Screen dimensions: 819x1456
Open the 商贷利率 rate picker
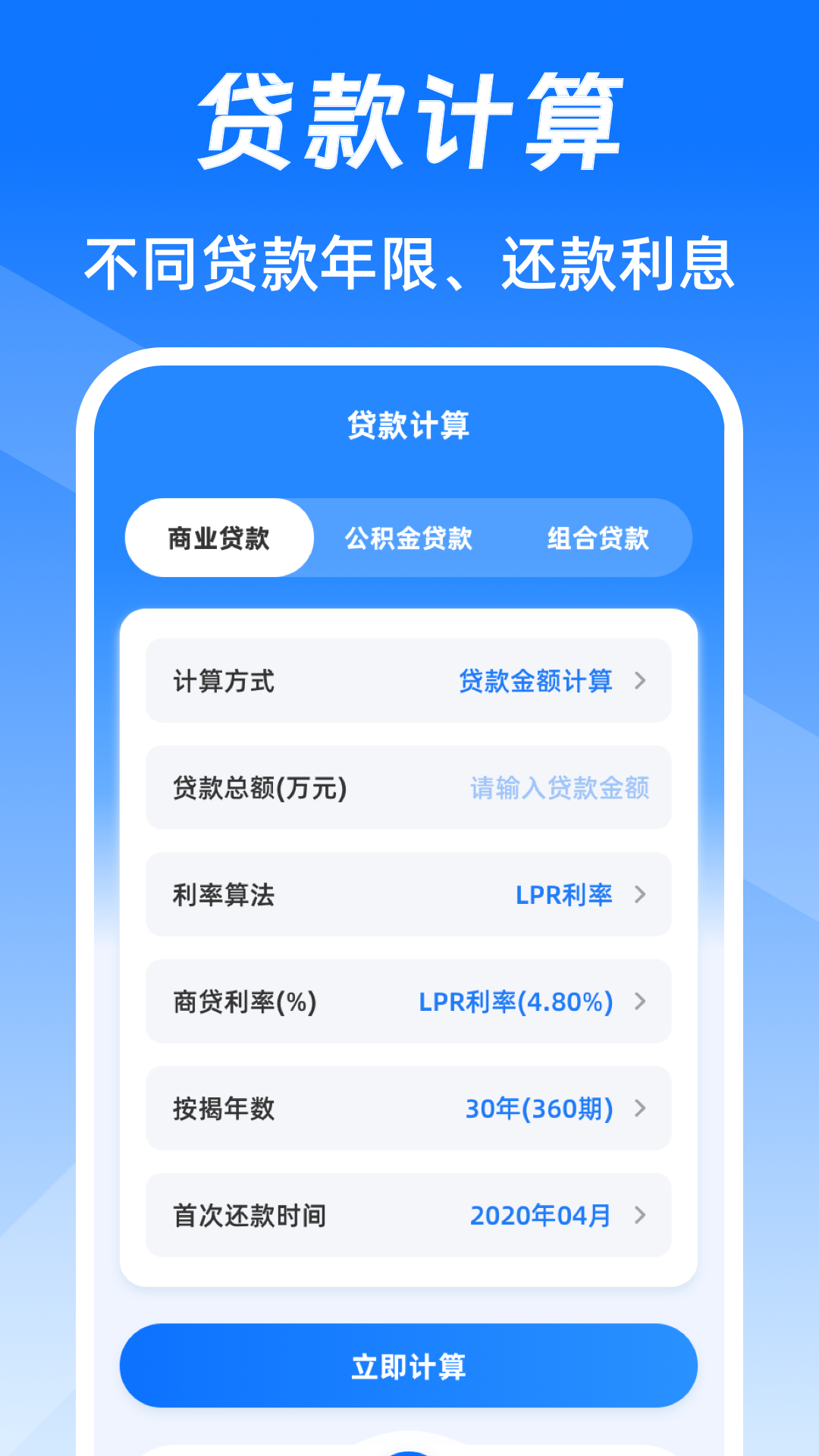(x=408, y=1002)
